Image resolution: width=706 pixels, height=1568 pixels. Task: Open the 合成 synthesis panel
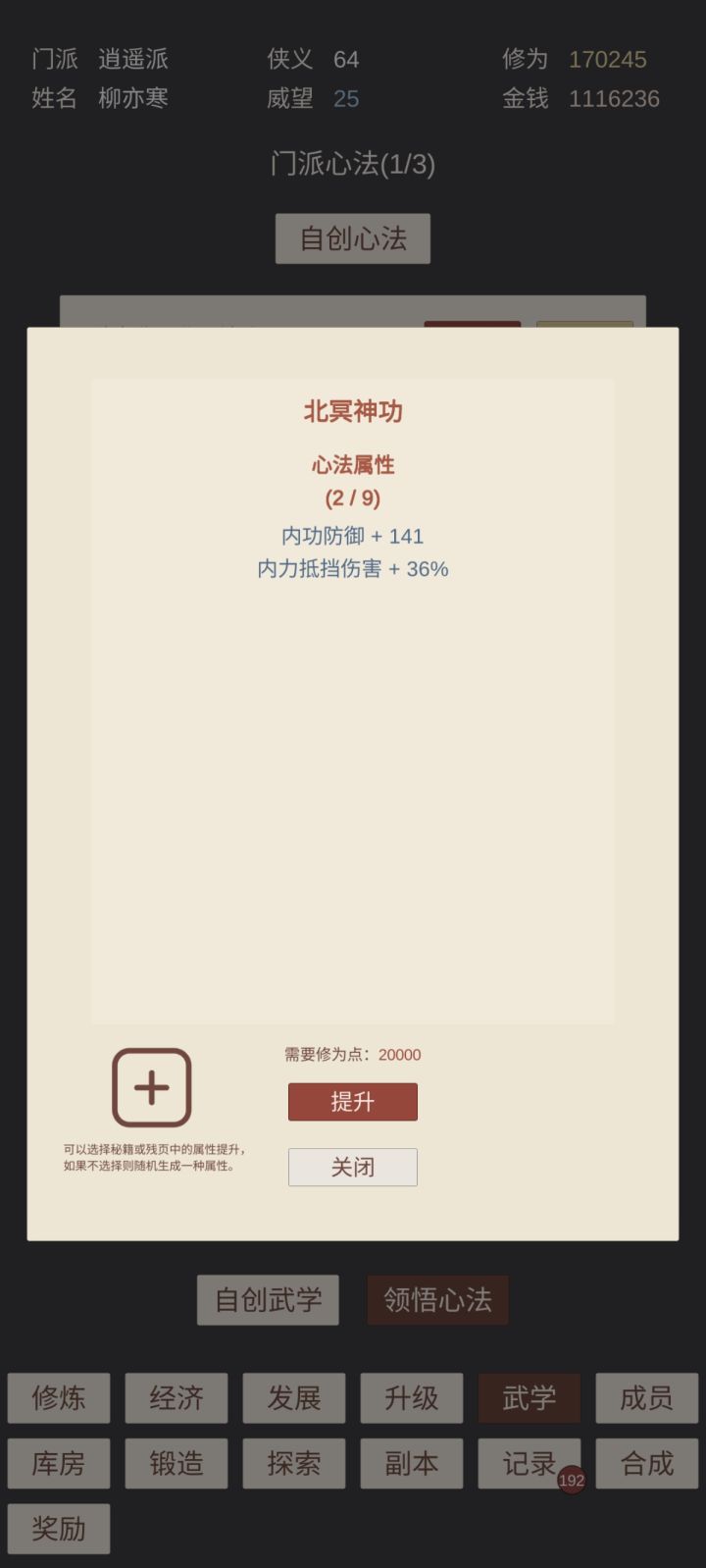click(647, 1463)
